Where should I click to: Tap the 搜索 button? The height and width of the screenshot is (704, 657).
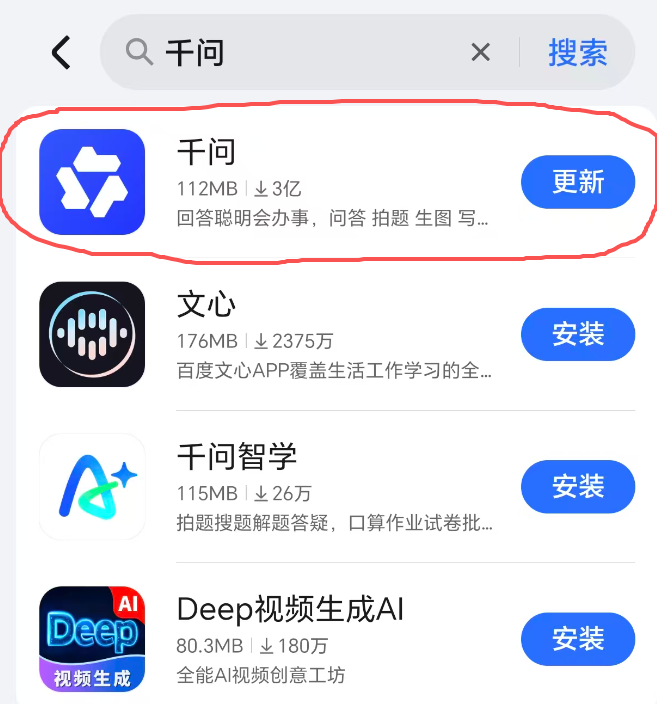click(578, 53)
